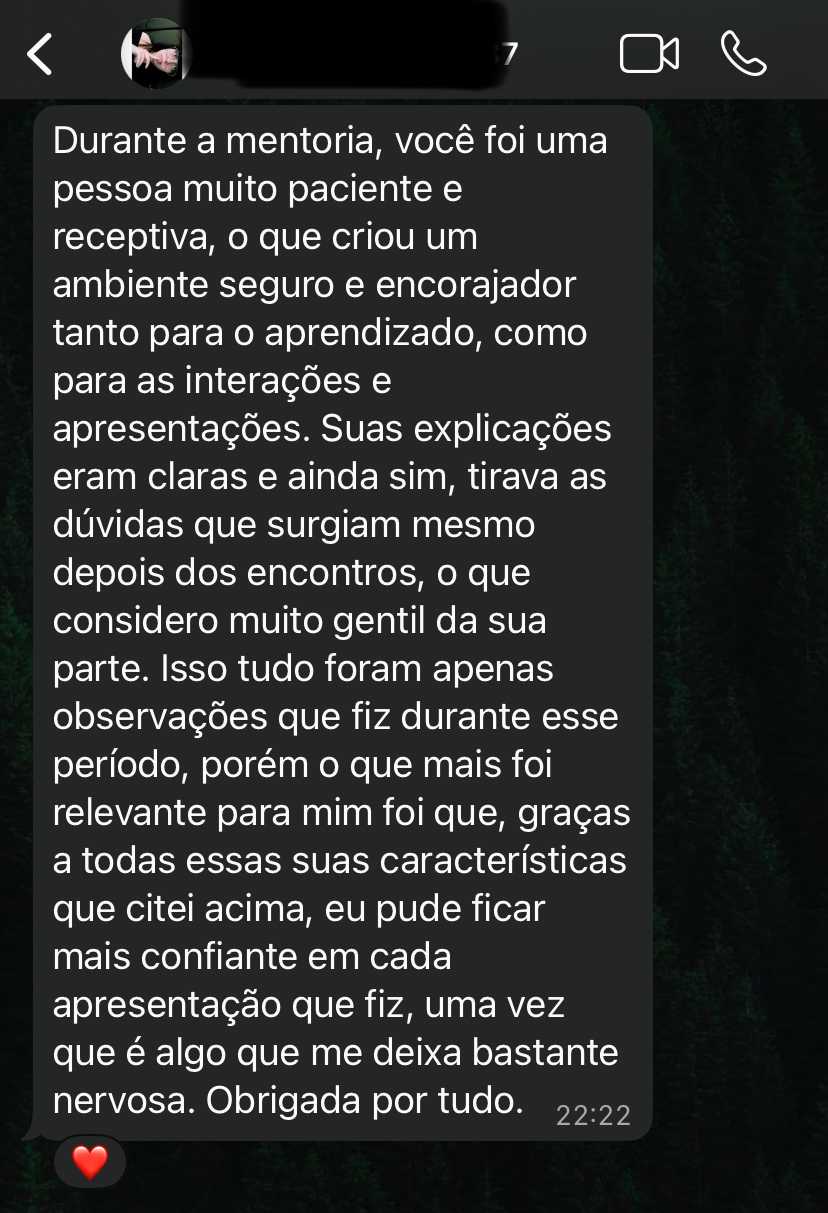Start a video call
This screenshot has height=1213, width=828.
coord(649,54)
